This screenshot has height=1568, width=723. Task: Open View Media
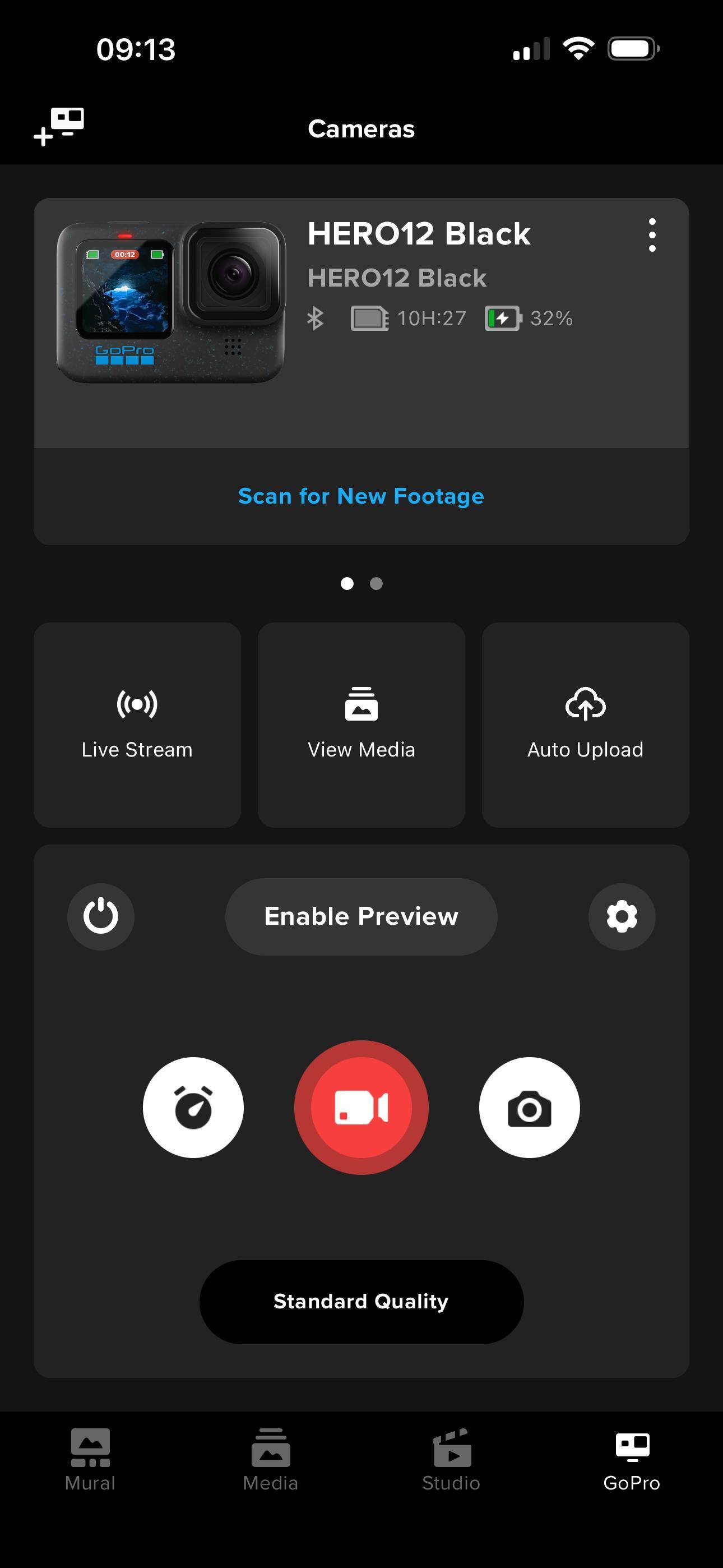coord(361,725)
